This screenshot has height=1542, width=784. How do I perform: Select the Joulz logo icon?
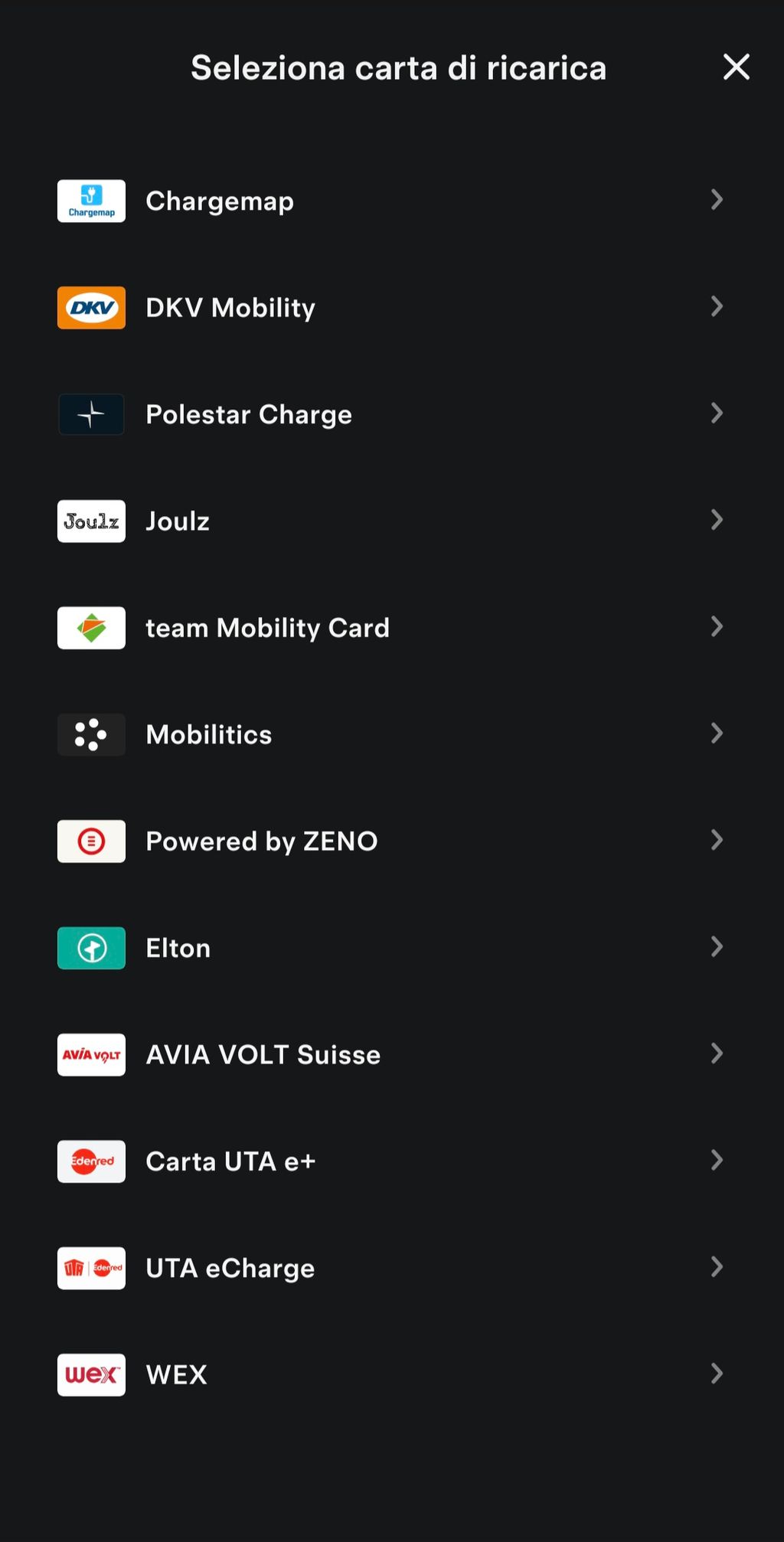pyautogui.click(x=90, y=521)
